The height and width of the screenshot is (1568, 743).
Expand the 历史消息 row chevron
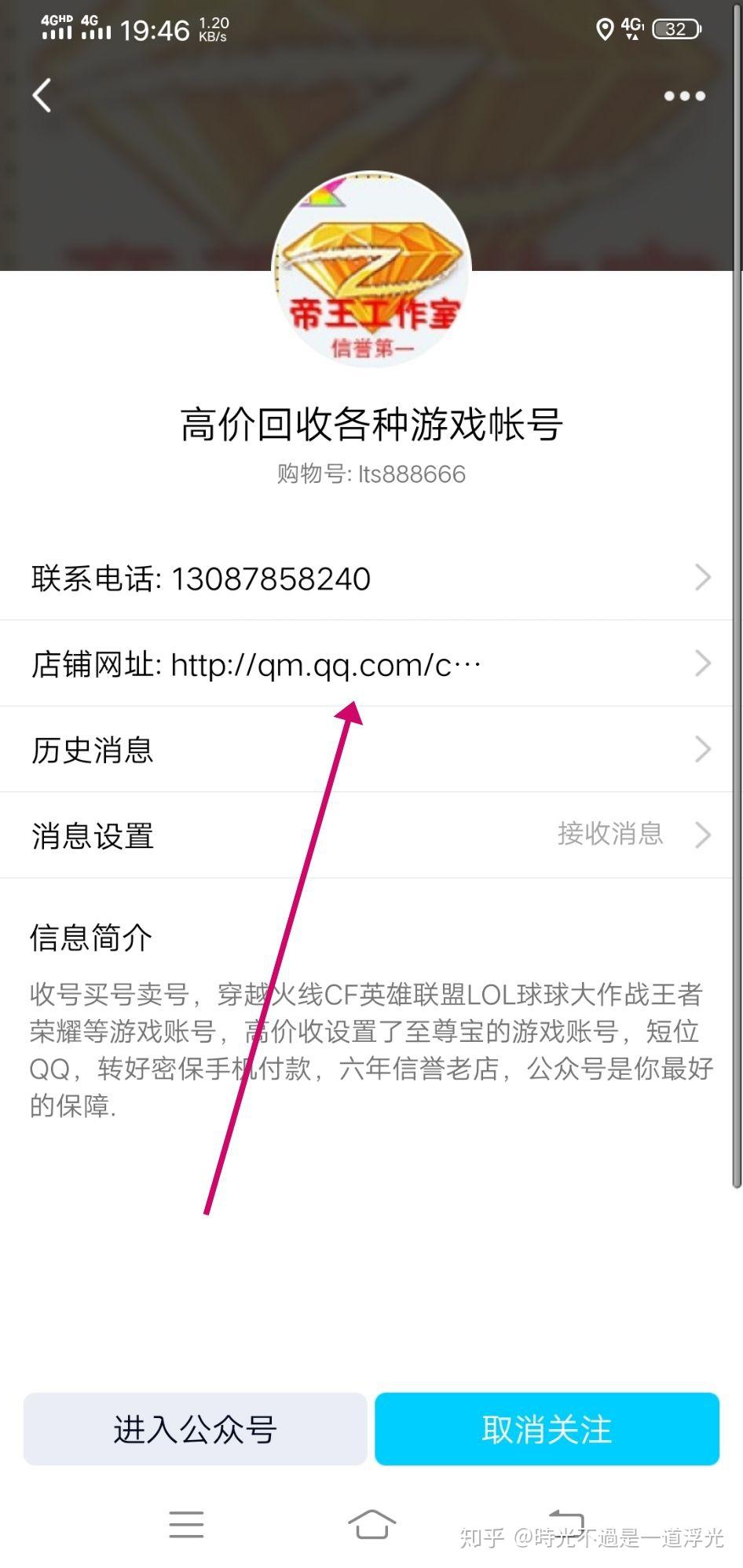(x=703, y=749)
